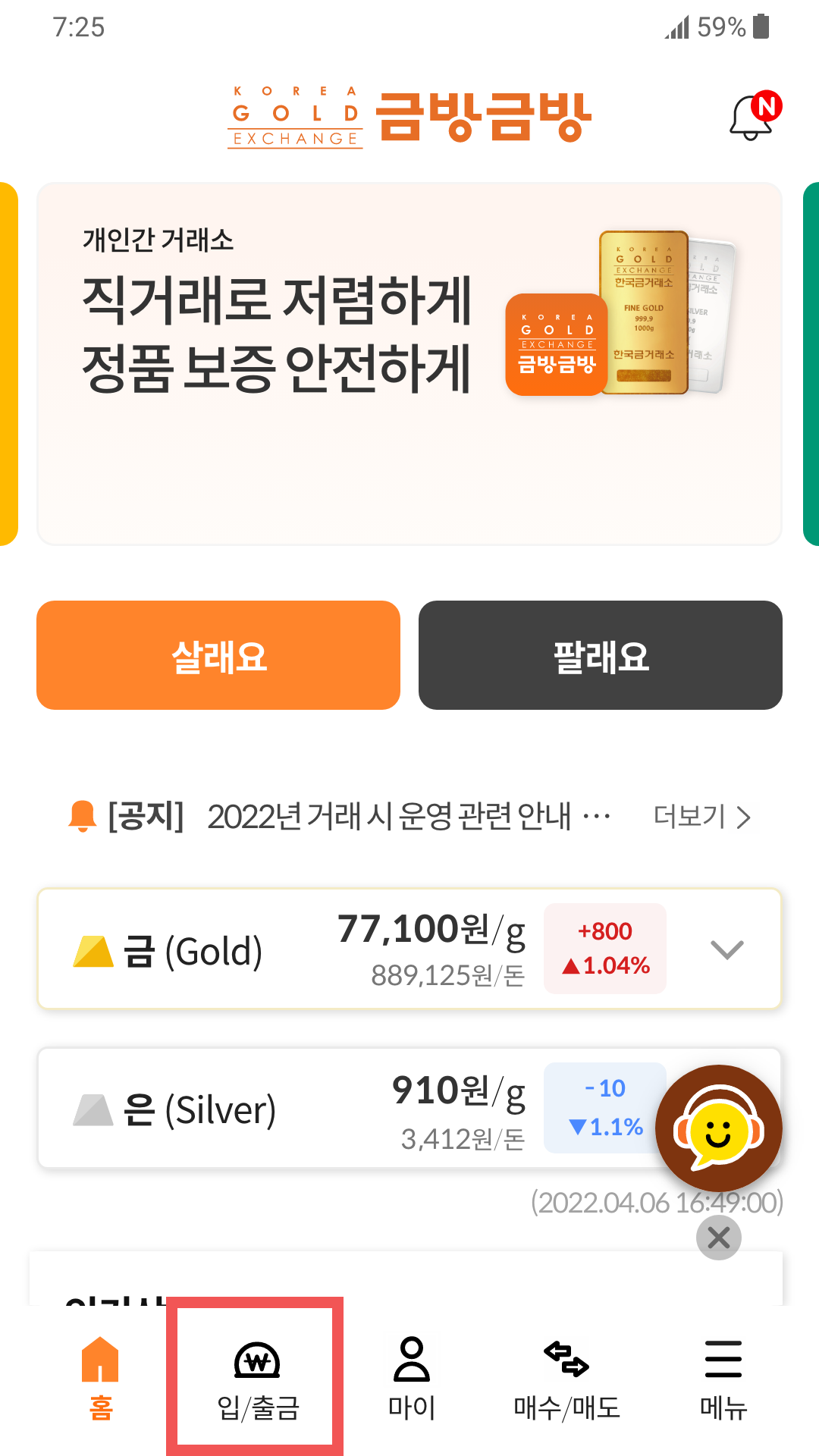
Task: Expand the 금 (Gold) price card
Action: click(726, 949)
